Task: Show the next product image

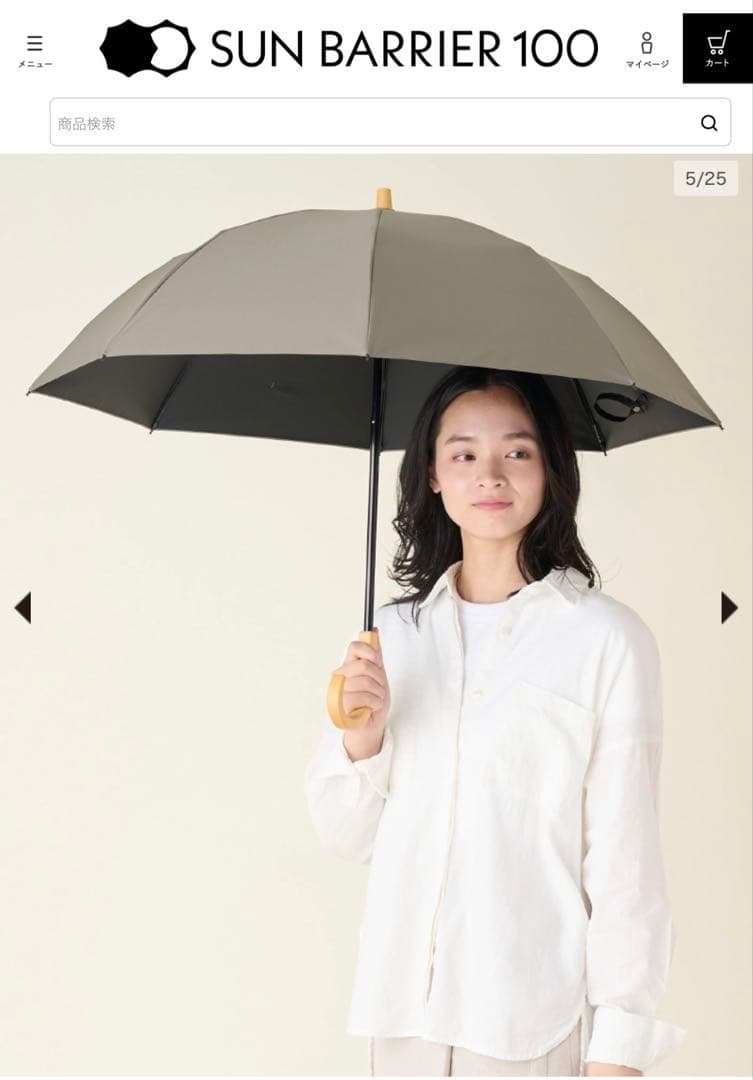Action: (729, 607)
